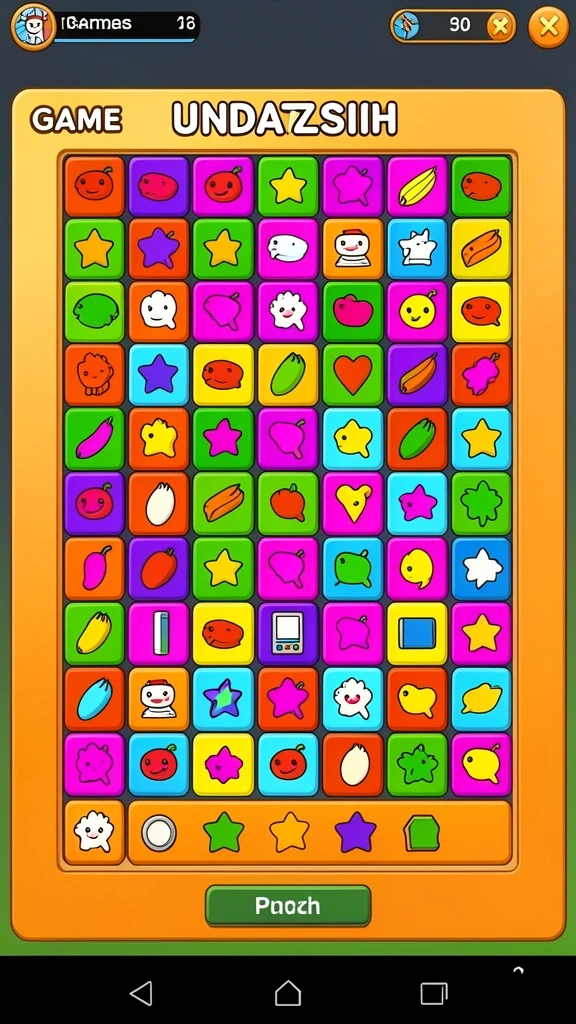Screen dimensions: 576x1024
Task: Tap the green Paoch button
Action: (x=288, y=905)
